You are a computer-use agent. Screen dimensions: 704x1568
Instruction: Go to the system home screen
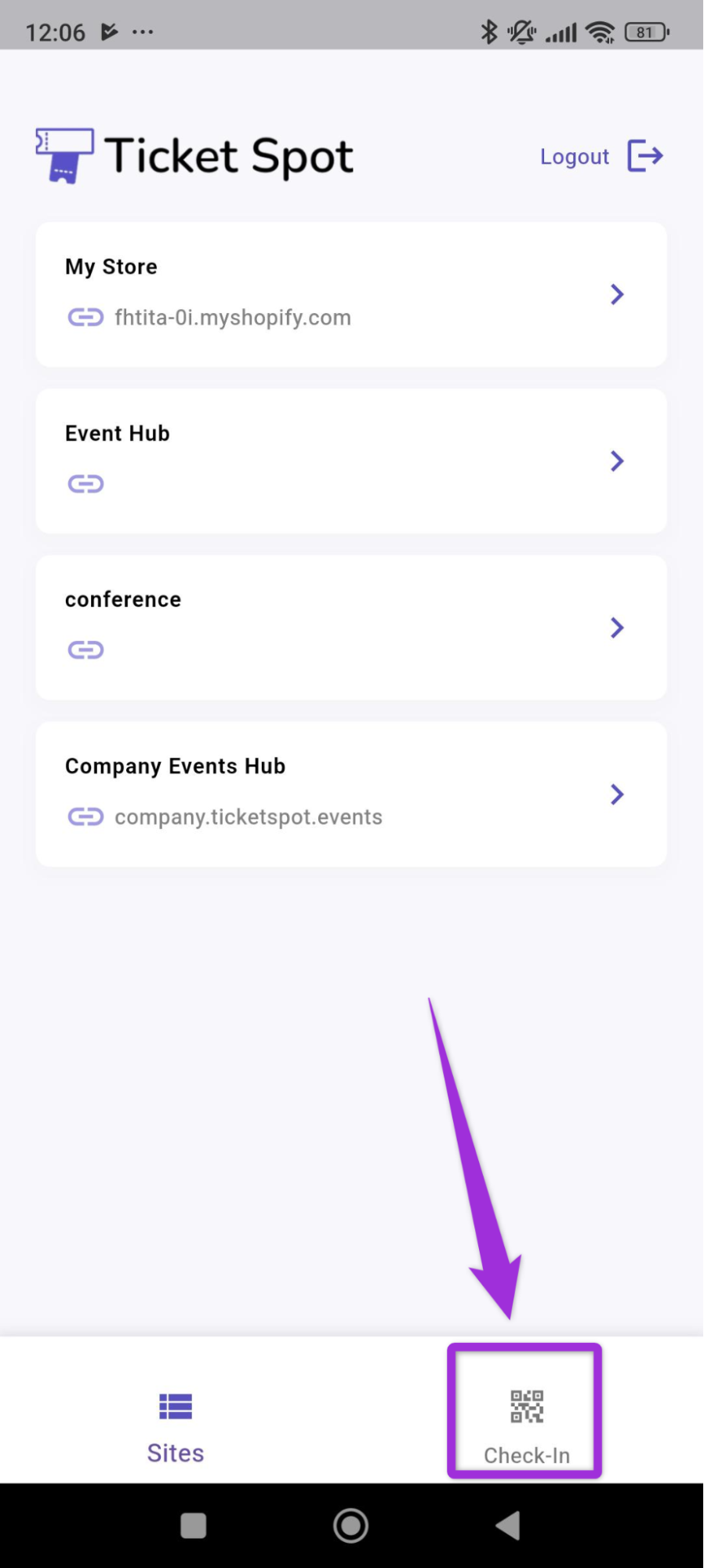click(350, 1526)
